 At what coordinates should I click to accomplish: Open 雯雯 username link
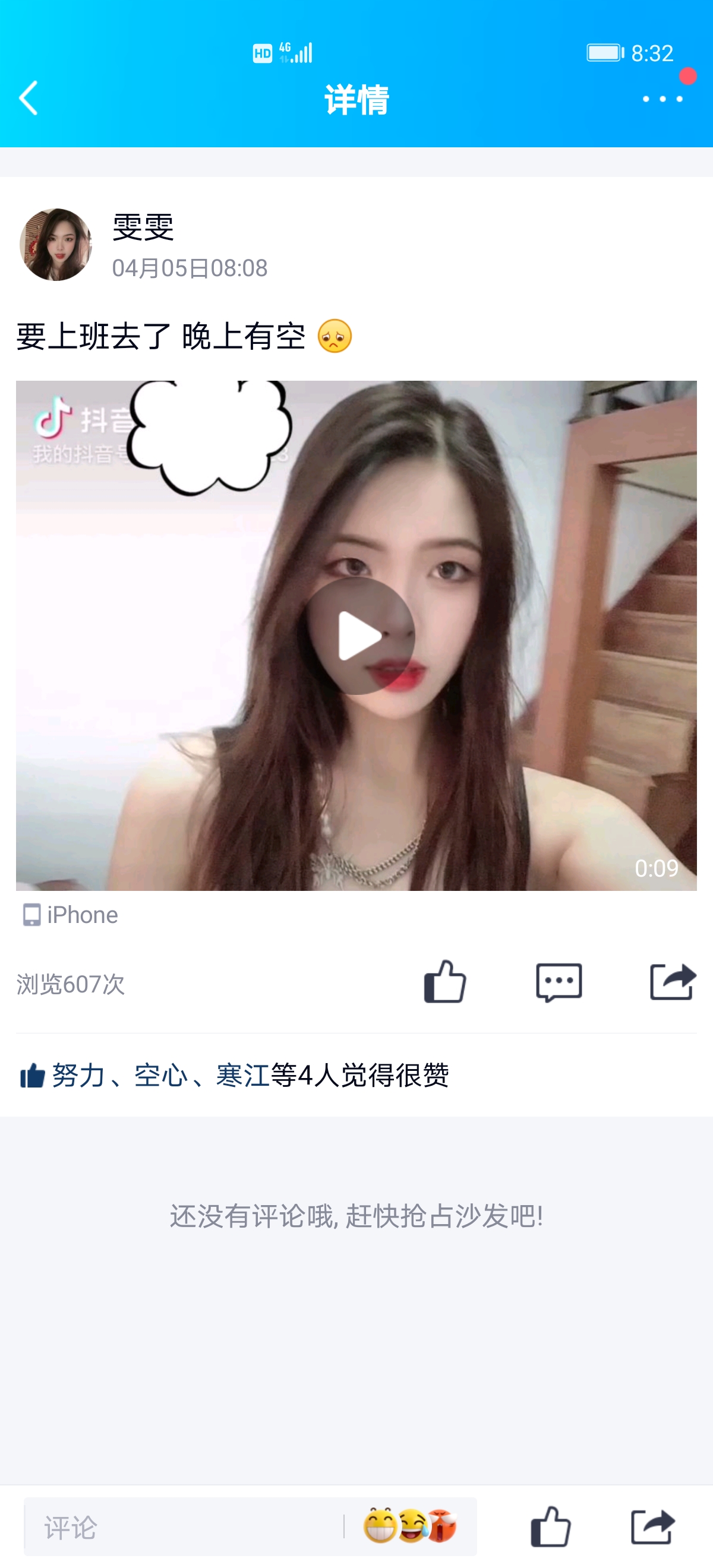(143, 227)
